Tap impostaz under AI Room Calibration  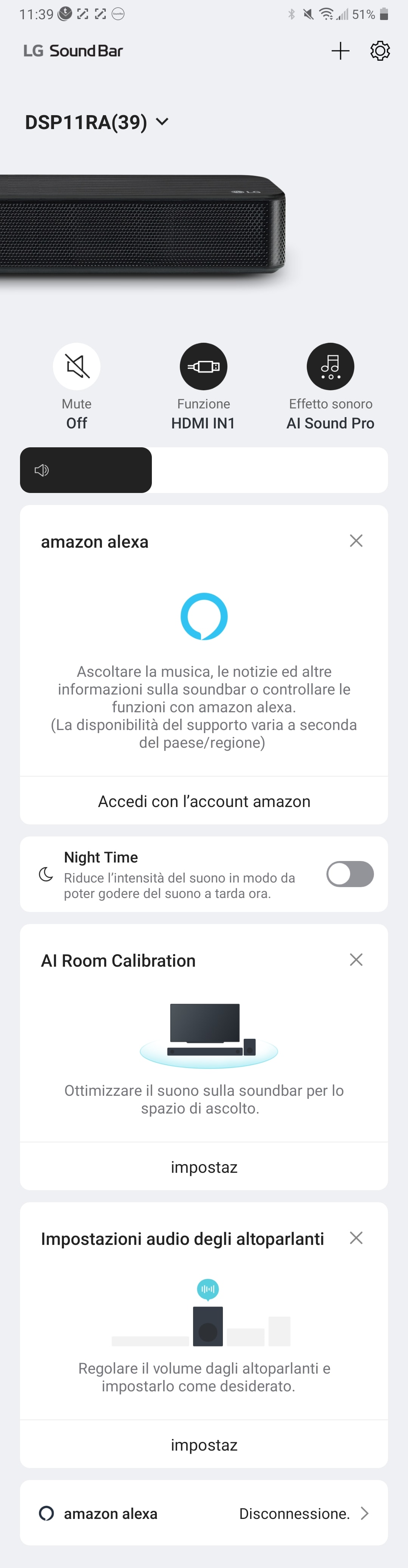click(204, 1167)
